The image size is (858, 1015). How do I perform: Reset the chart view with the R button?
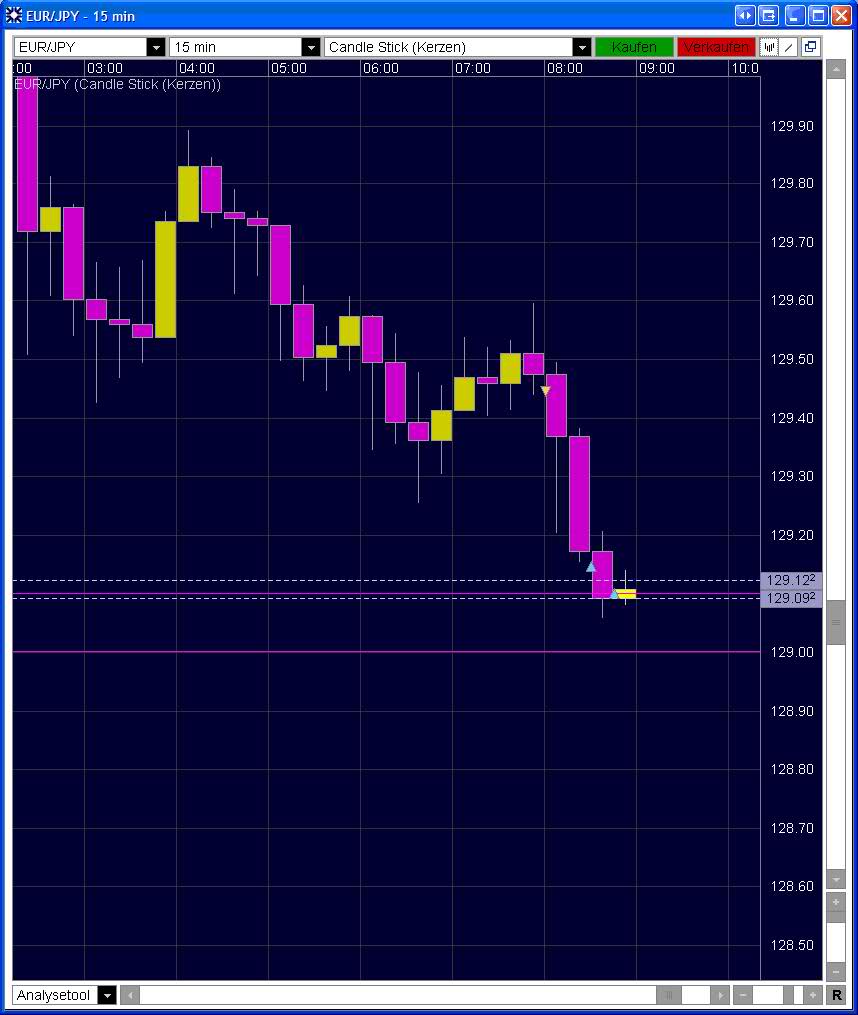pos(837,995)
